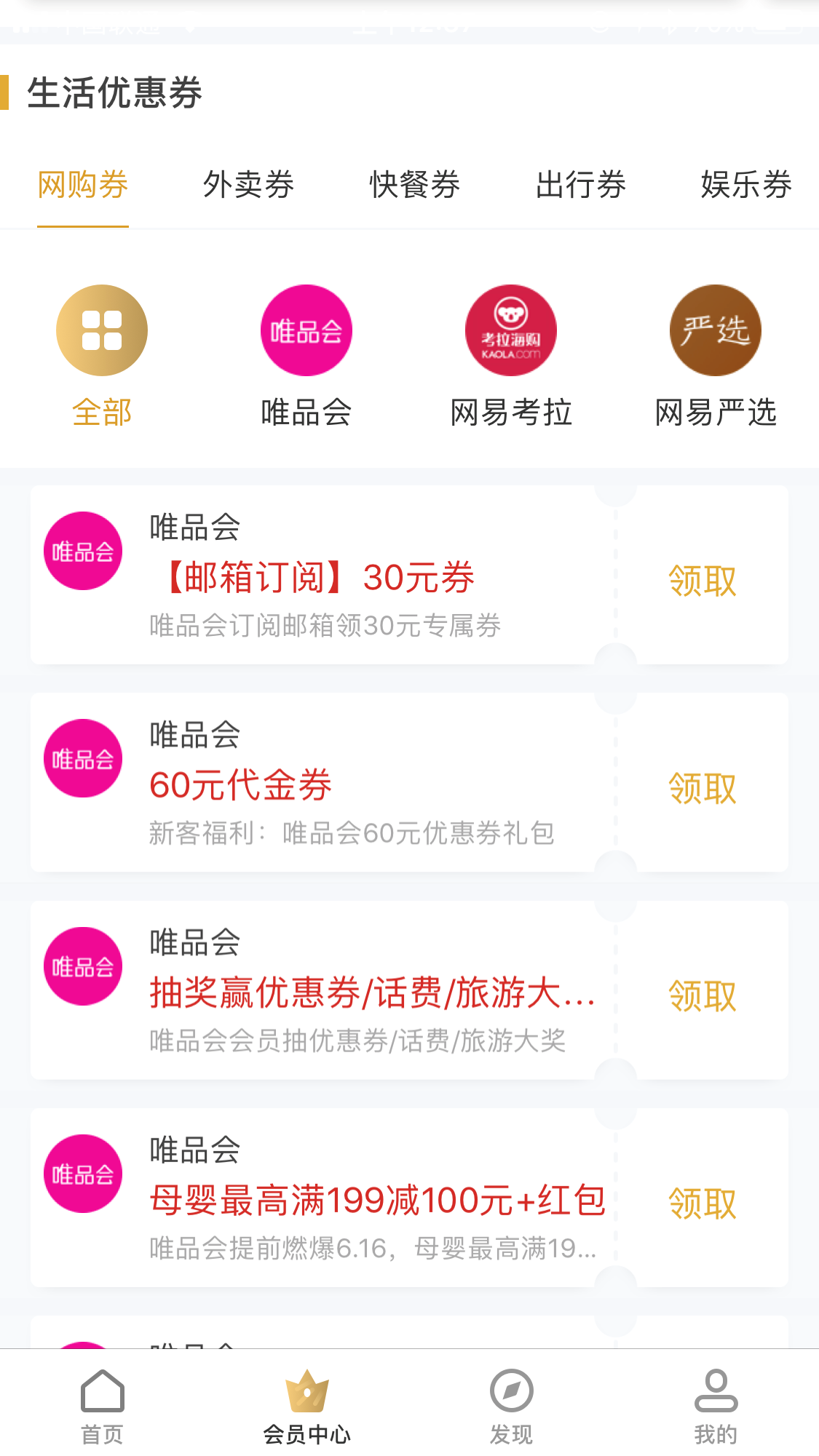The height and width of the screenshot is (1456, 819).
Task: Select the 网购券 tab
Action: [x=83, y=185]
